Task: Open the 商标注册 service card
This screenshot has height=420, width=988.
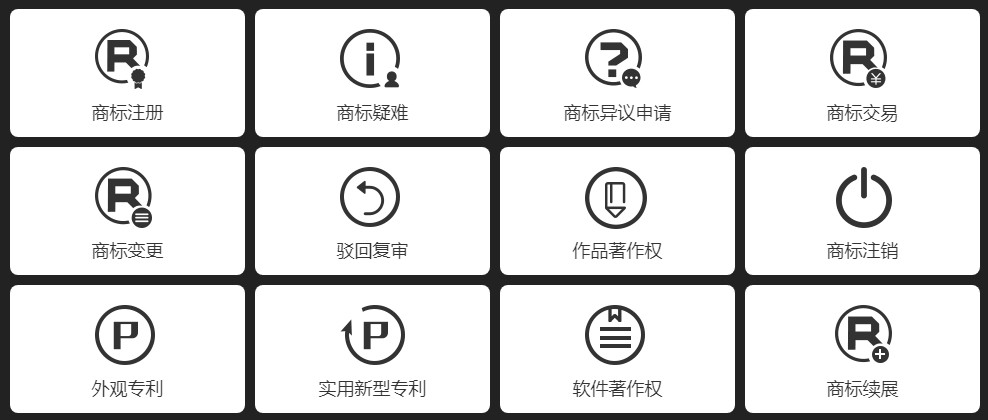Action: (x=127, y=73)
